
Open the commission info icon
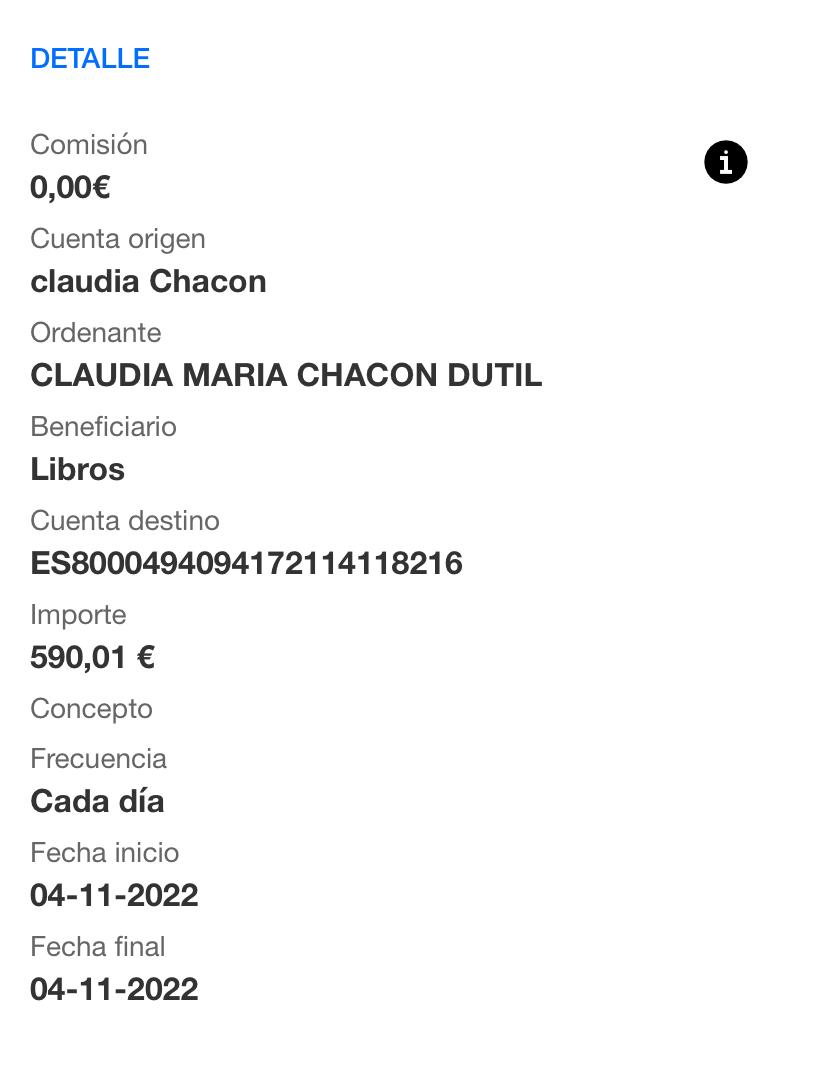tap(726, 162)
